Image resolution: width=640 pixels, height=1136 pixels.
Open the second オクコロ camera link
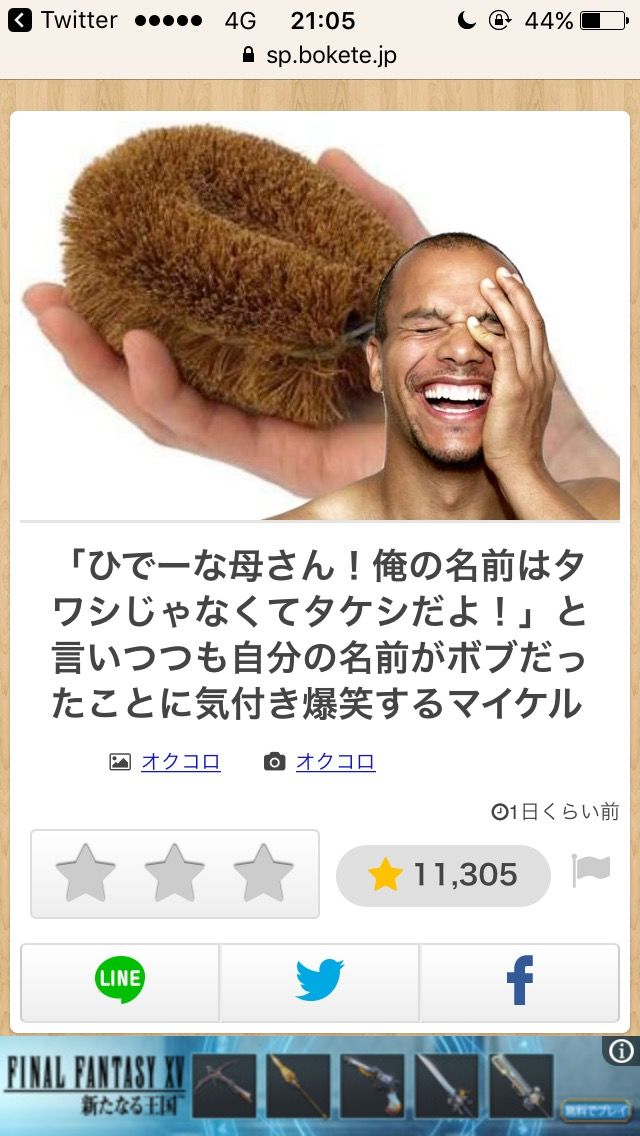tap(335, 762)
